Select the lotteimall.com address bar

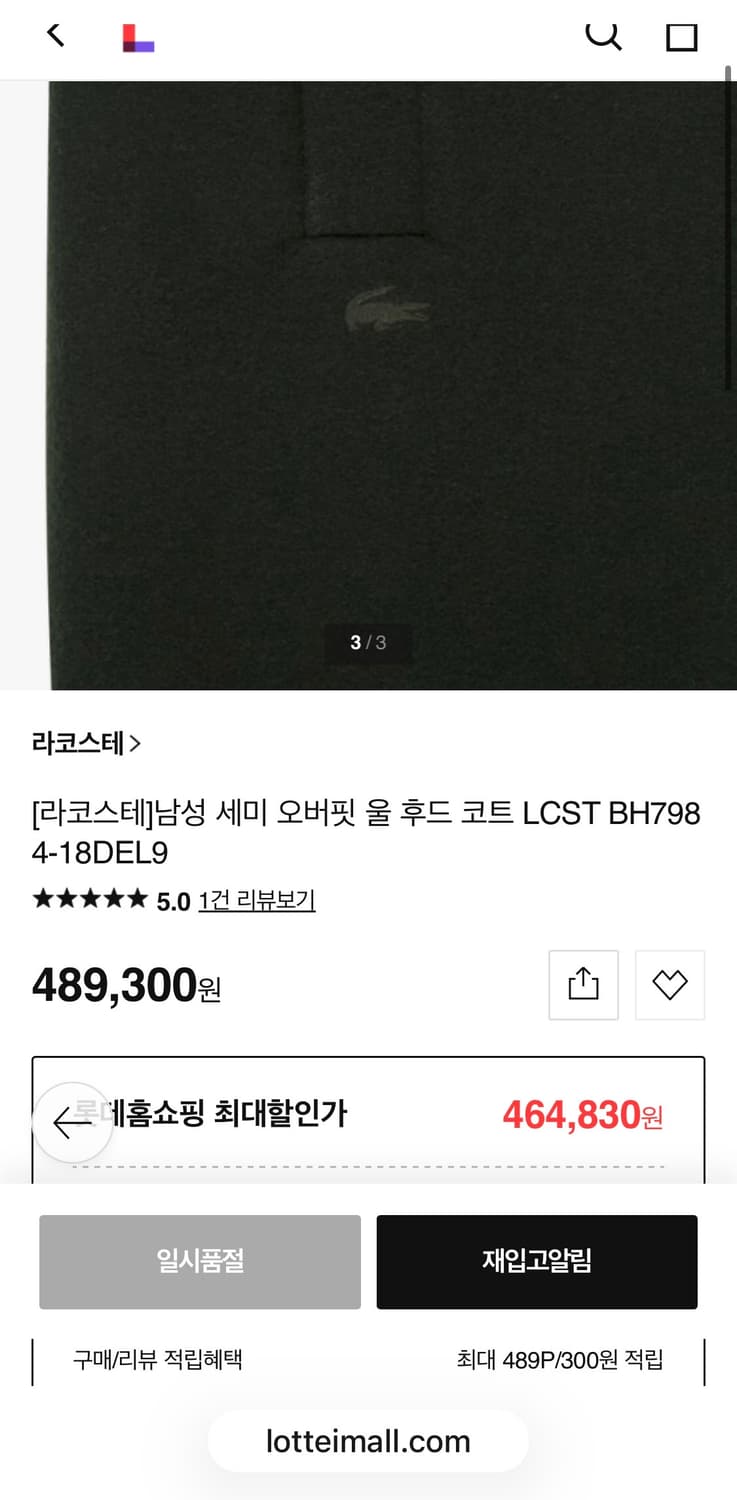coord(367,1441)
